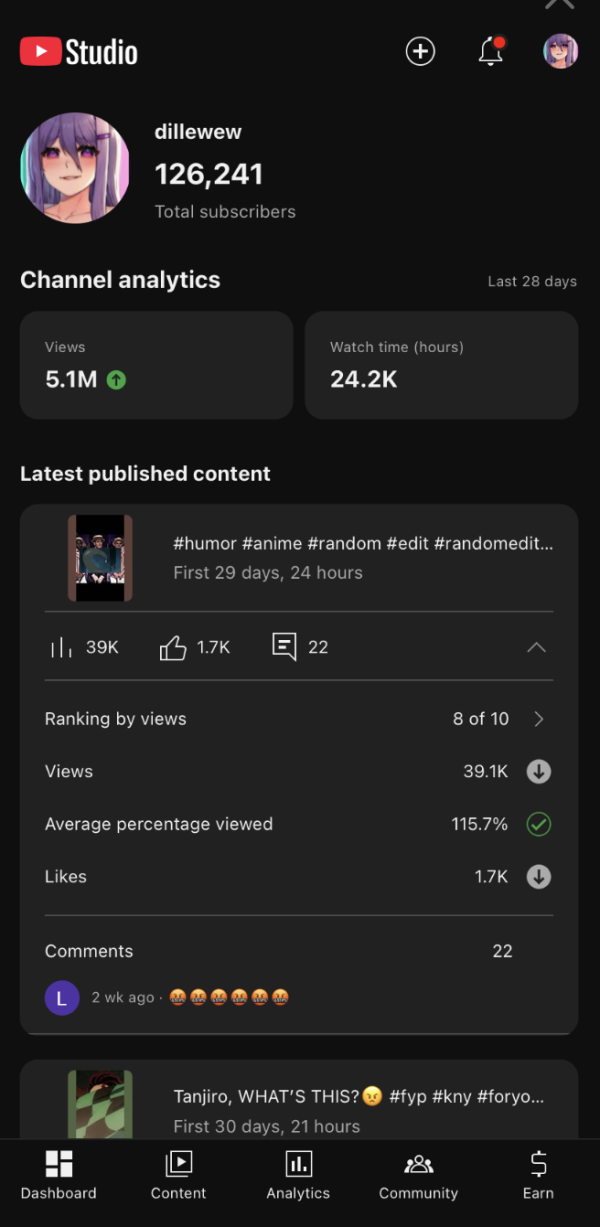
Task: Collapse the latest video stats panel
Action: pyautogui.click(x=536, y=647)
